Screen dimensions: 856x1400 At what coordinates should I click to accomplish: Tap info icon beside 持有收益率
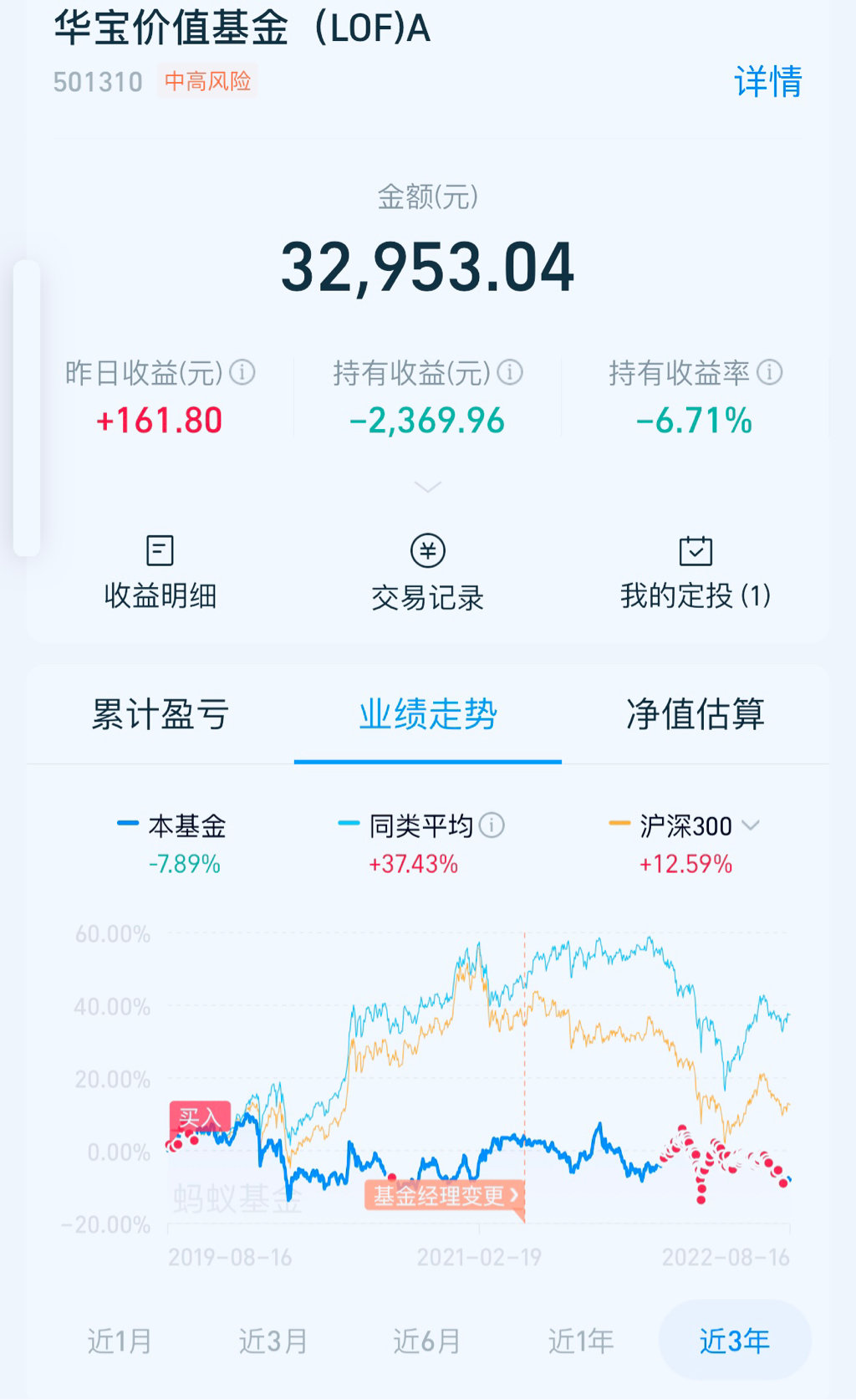(769, 372)
